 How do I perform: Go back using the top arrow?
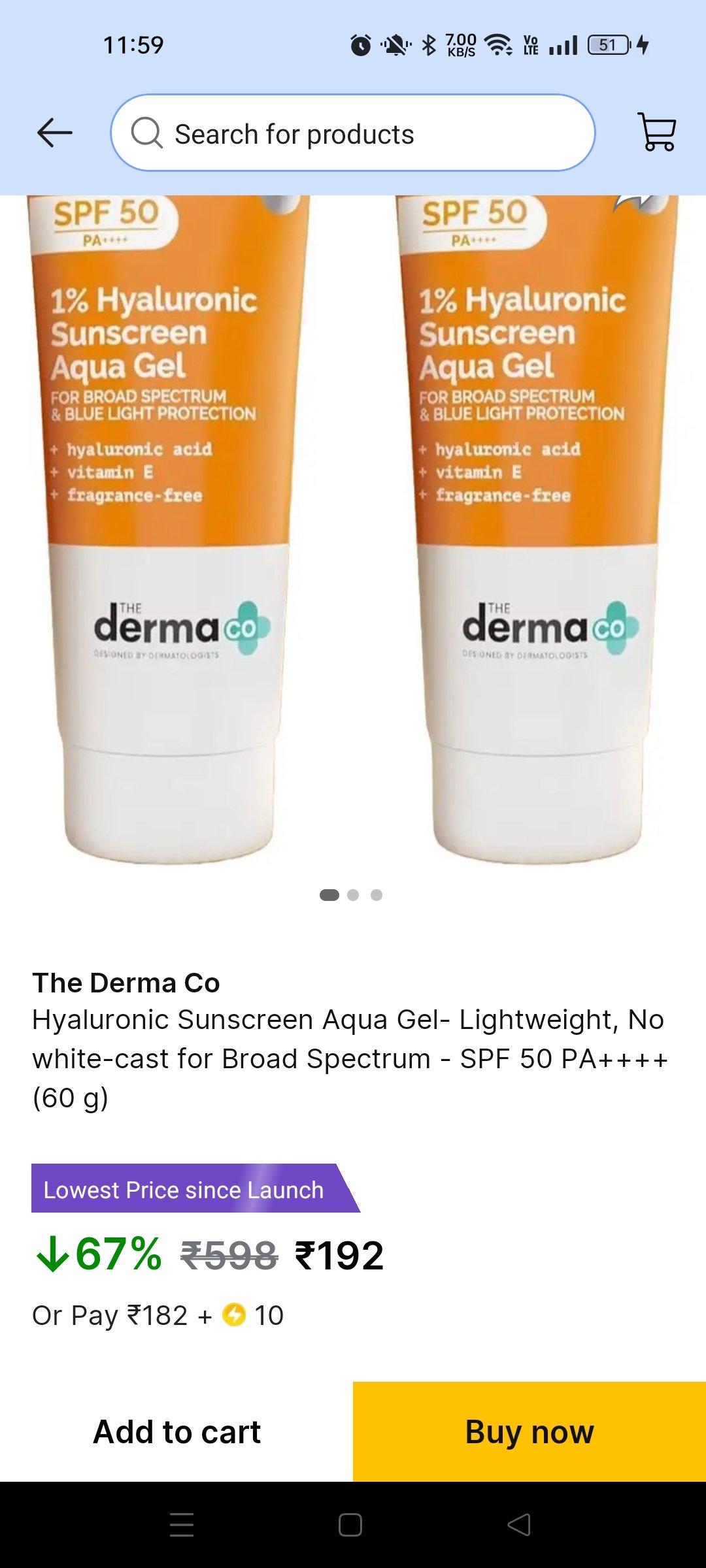55,133
